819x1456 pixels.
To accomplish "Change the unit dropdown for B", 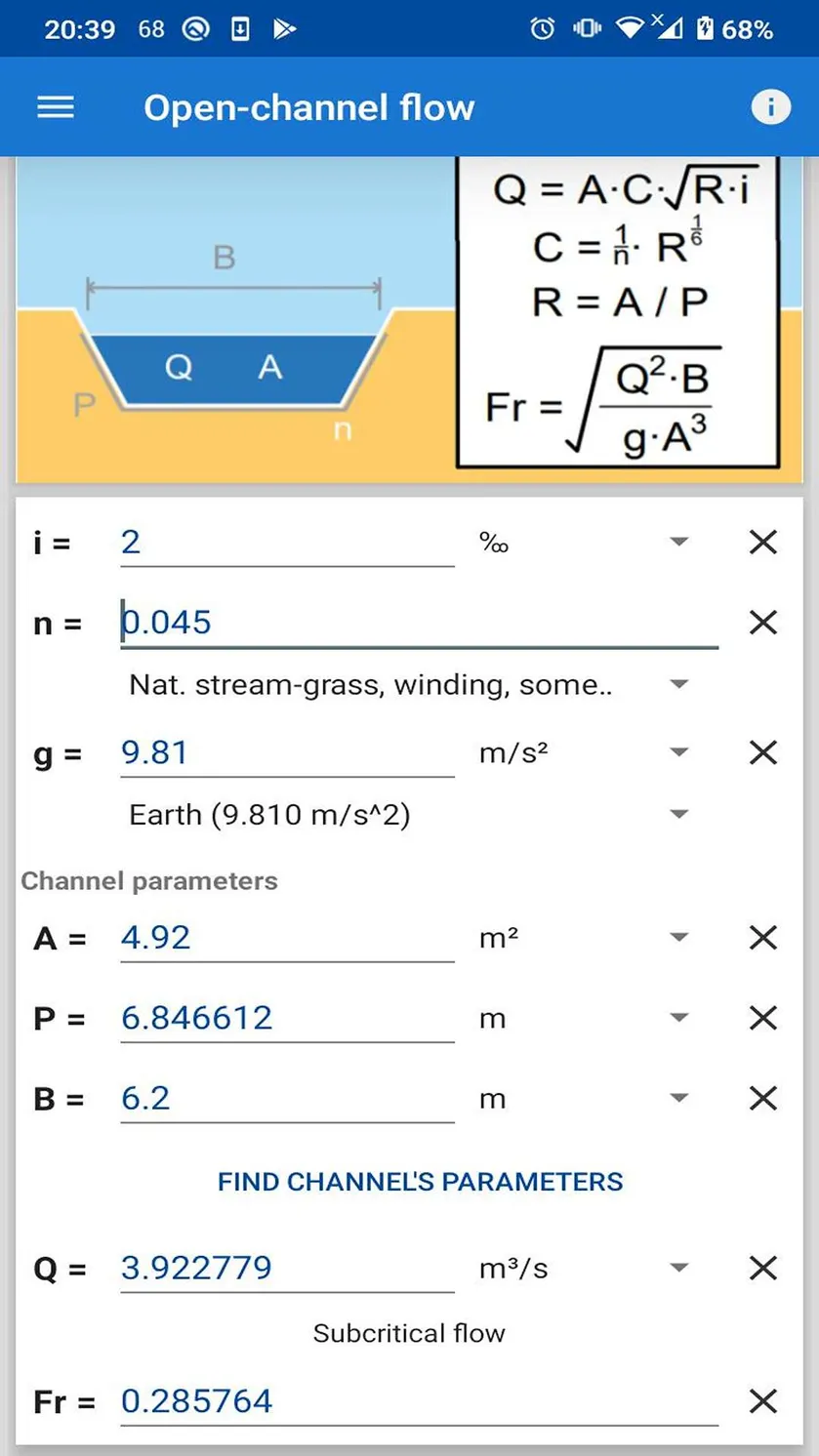I will pos(584,1099).
